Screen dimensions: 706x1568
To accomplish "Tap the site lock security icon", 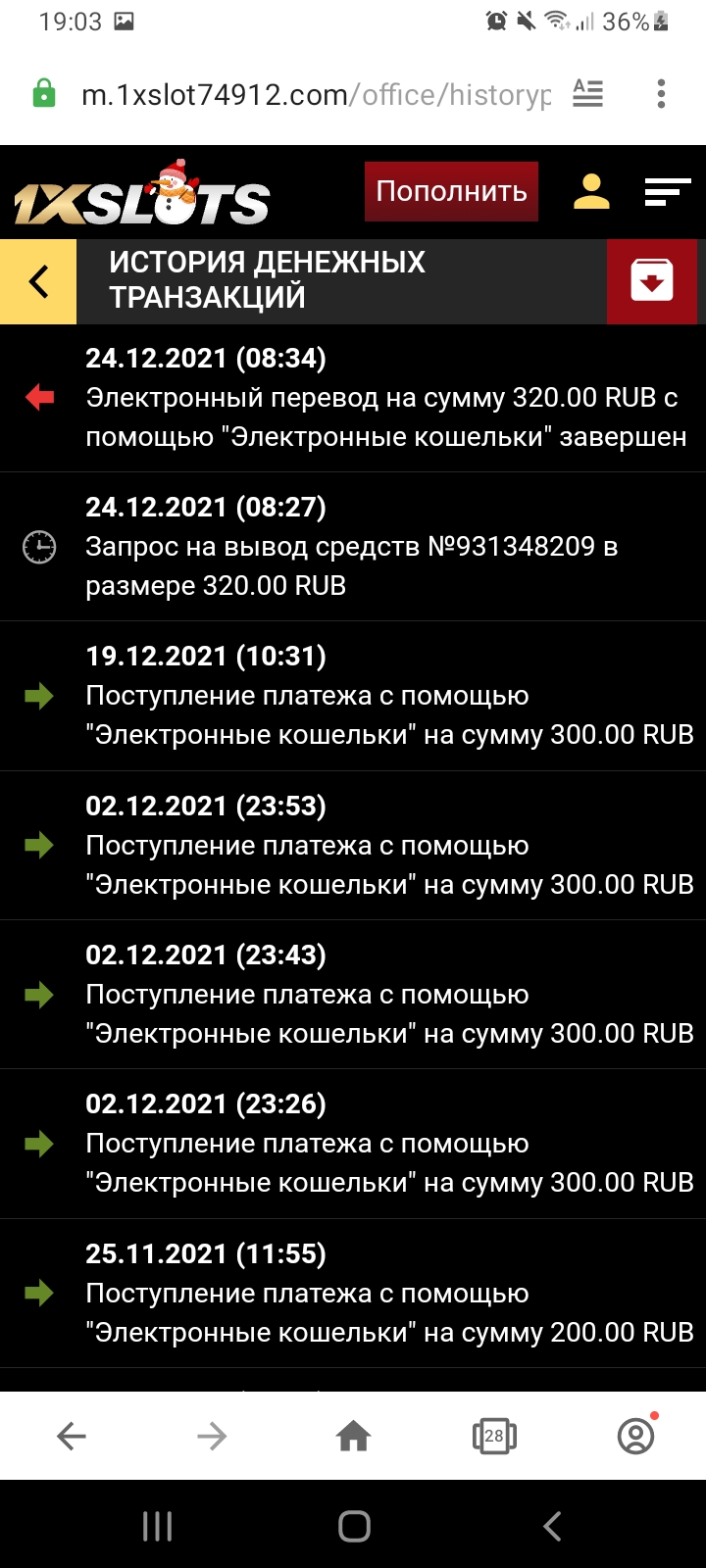I will pyautogui.click(x=44, y=95).
